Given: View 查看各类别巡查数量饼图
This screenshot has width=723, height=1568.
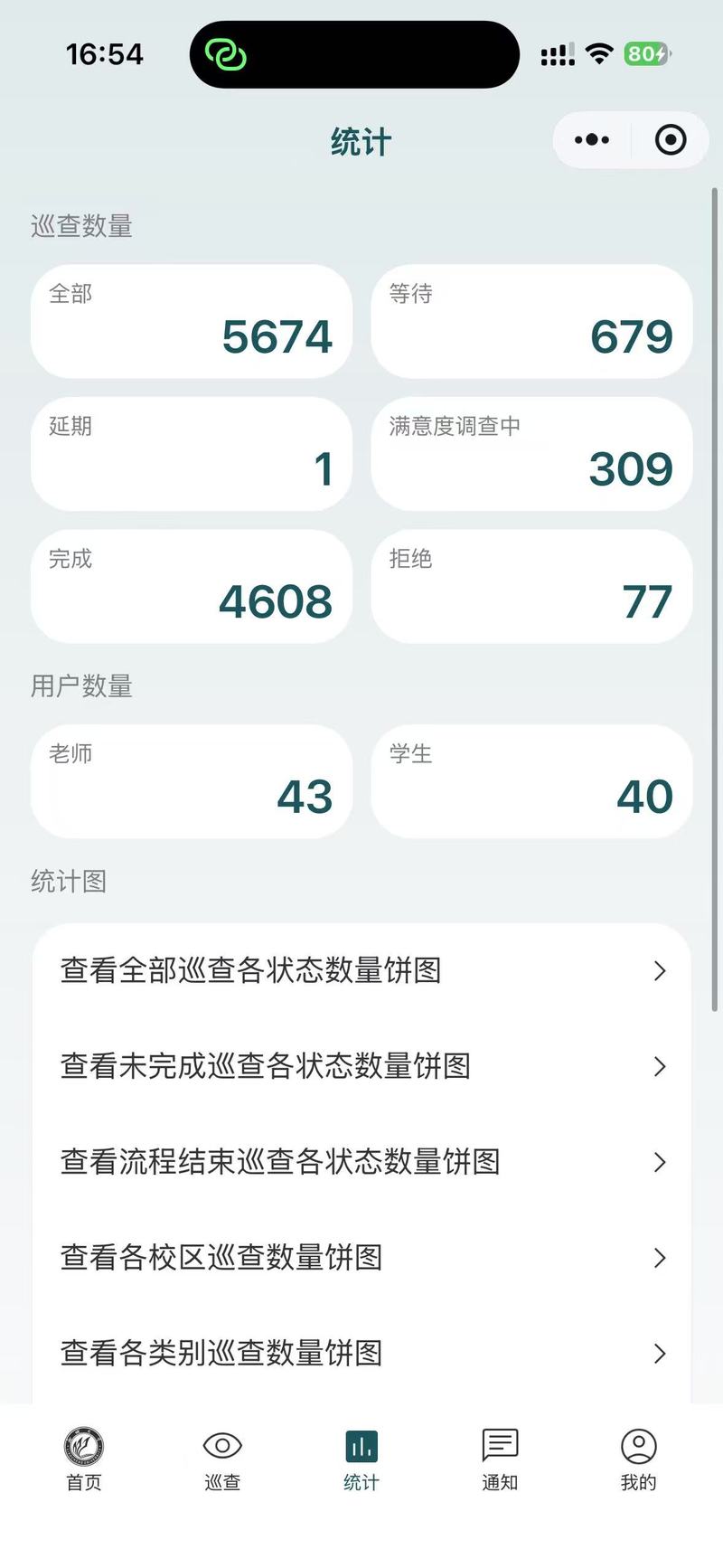Looking at the screenshot, I should click(x=361, y=1354).
